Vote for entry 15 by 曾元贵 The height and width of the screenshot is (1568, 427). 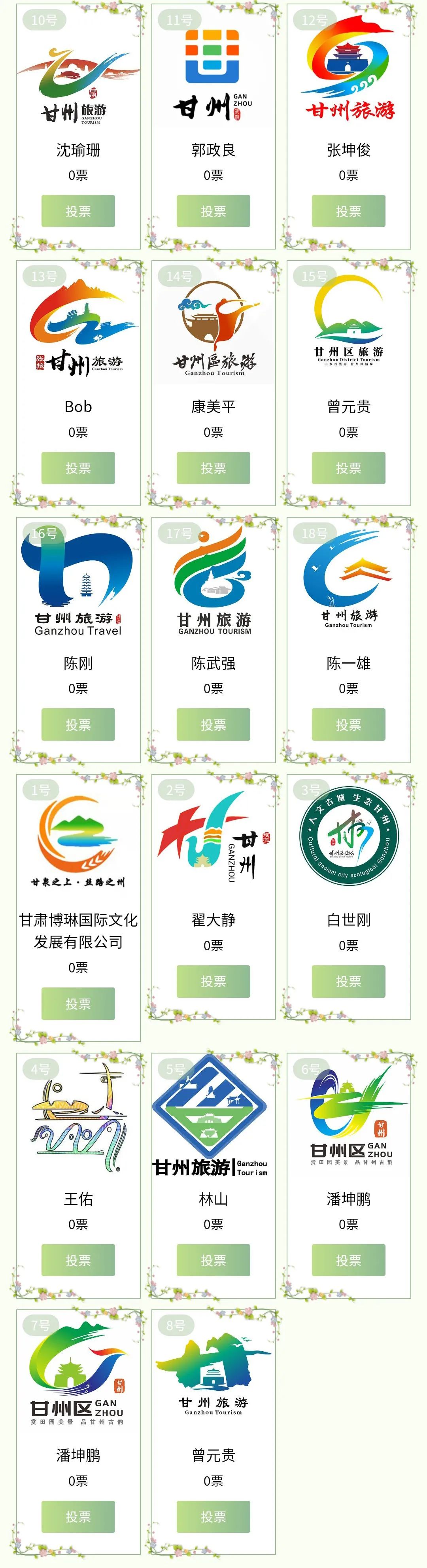pyautogui.click(x=349, y=468)
